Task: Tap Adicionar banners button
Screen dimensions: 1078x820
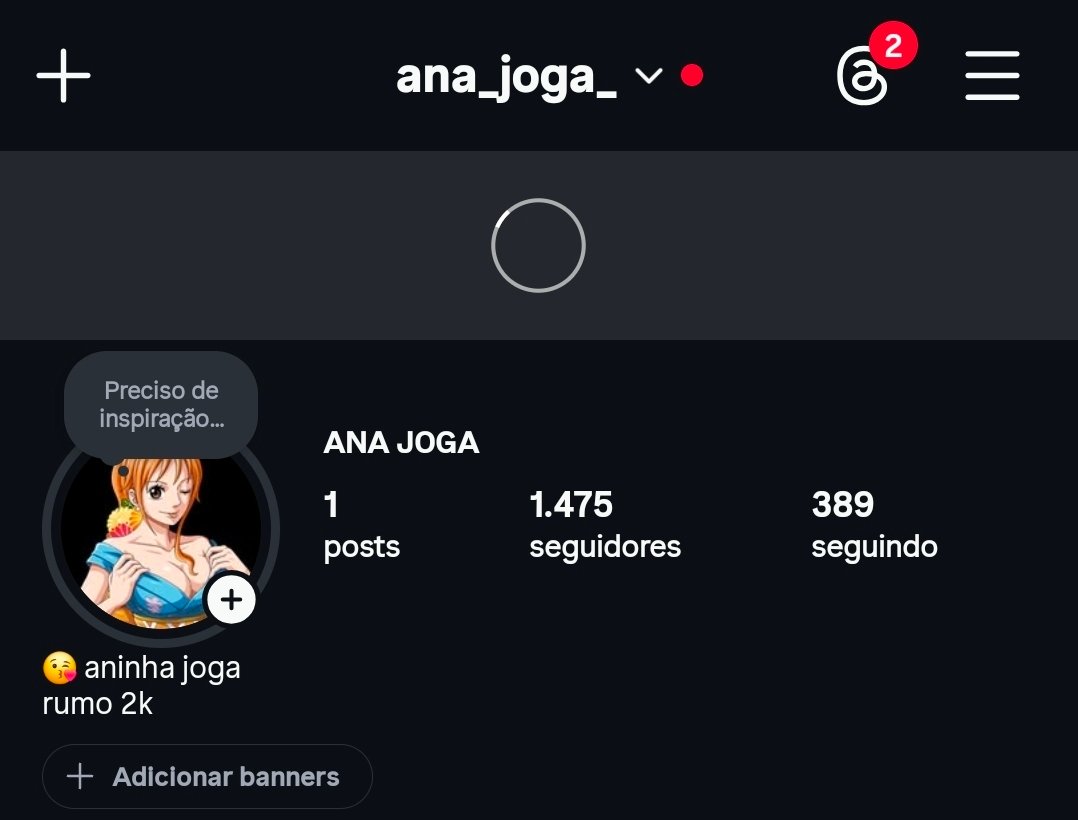Action: coord(207,776)
